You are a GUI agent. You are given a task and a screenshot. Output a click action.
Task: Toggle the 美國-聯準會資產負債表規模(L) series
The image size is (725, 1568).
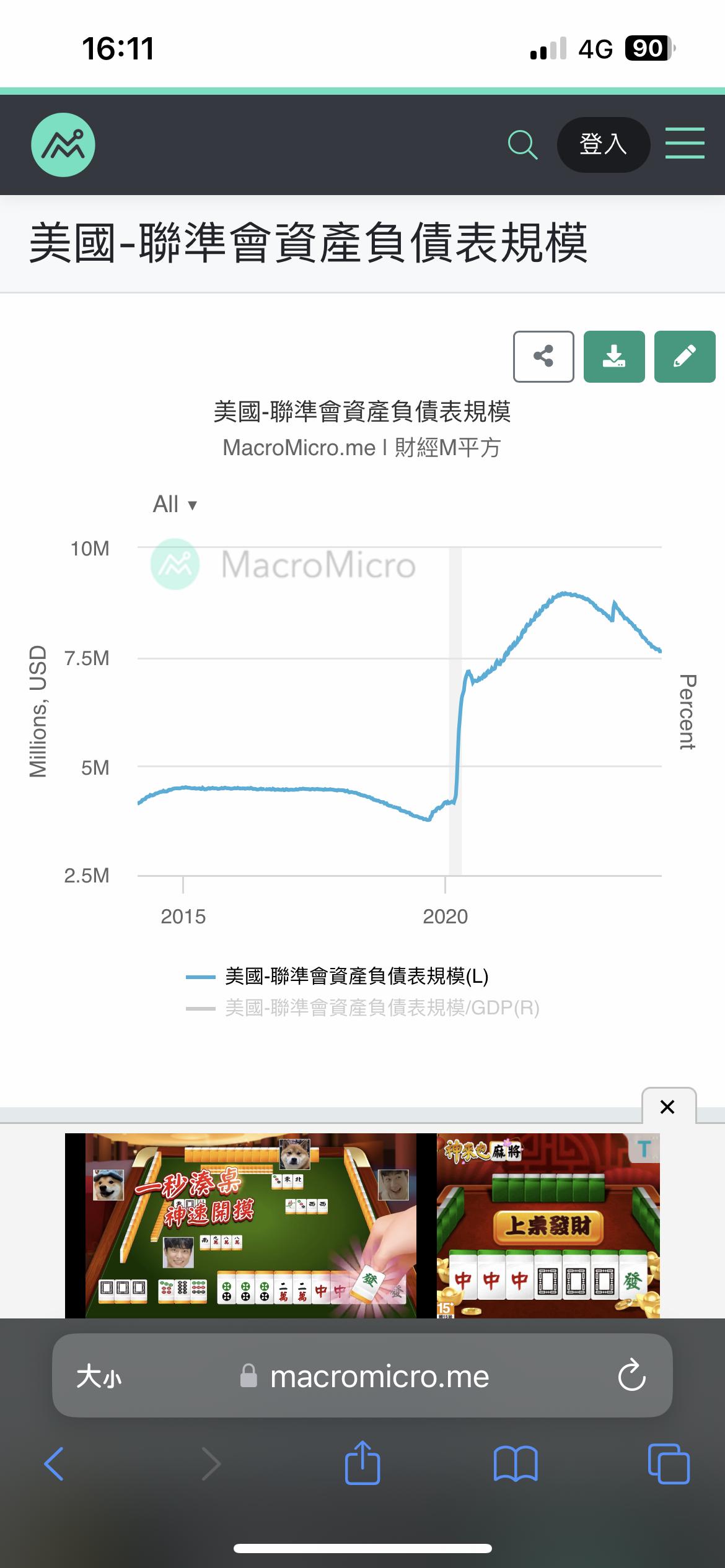tap(337, 977)
